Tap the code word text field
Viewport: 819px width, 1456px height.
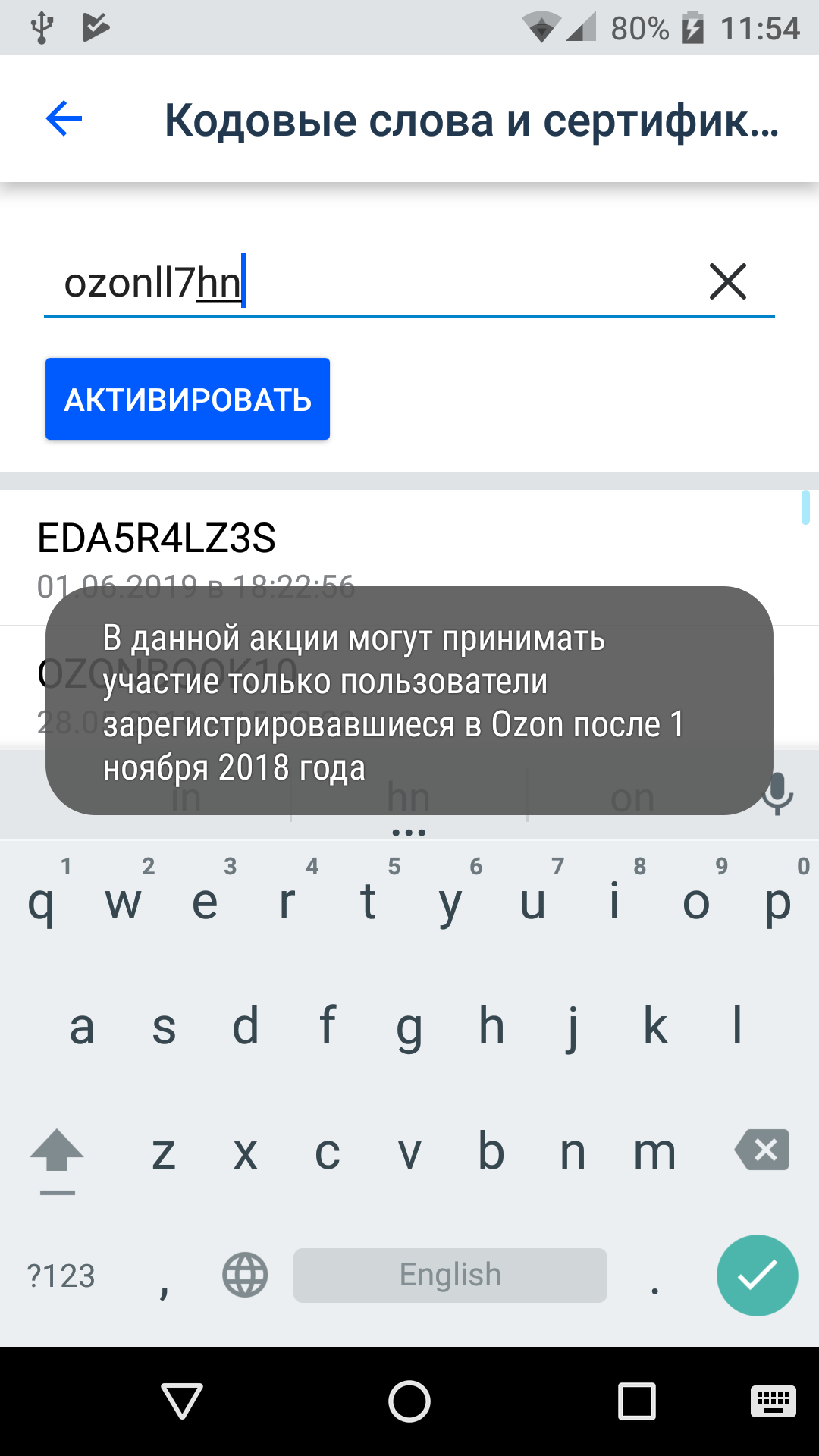pyautogui.click(x=372, y=282)
